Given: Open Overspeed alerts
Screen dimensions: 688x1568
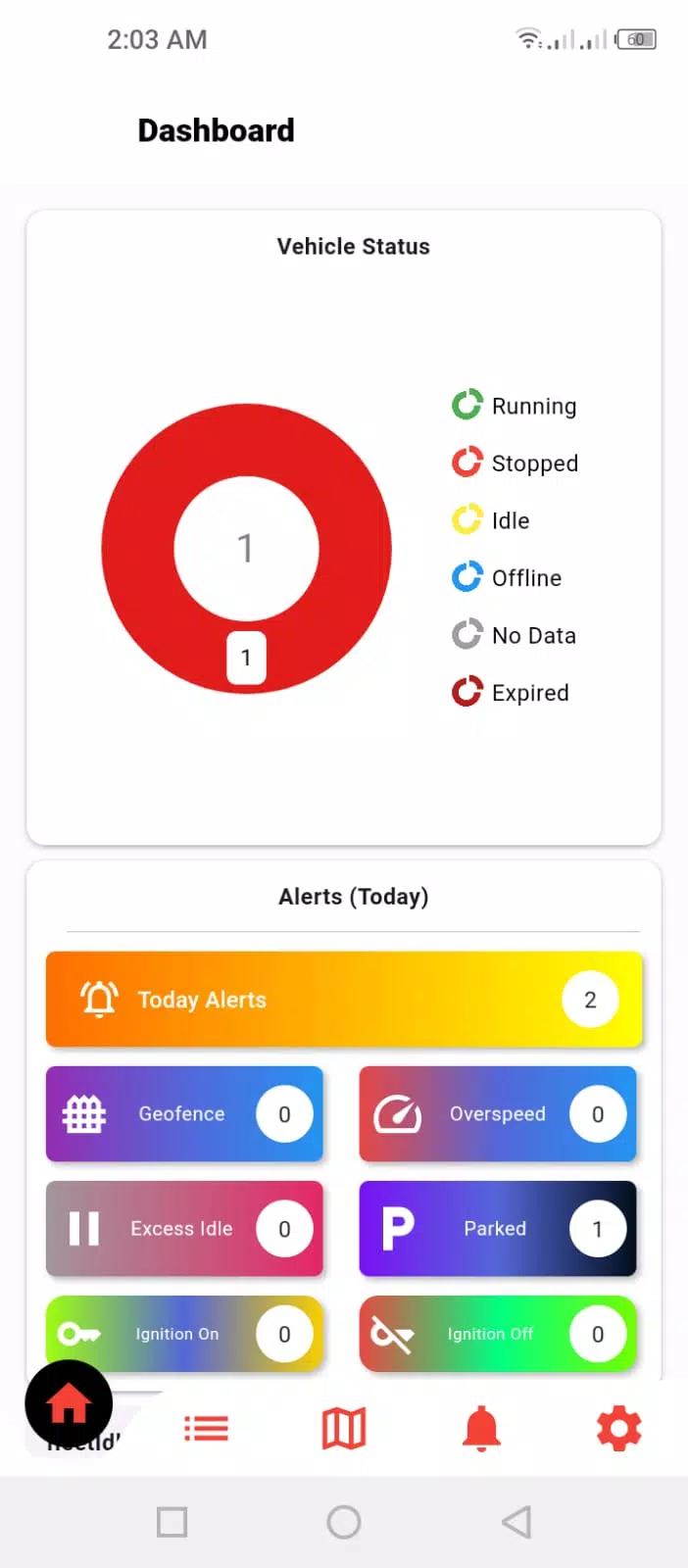Looking at the screenshot, I should click(x=498, y=1114).
